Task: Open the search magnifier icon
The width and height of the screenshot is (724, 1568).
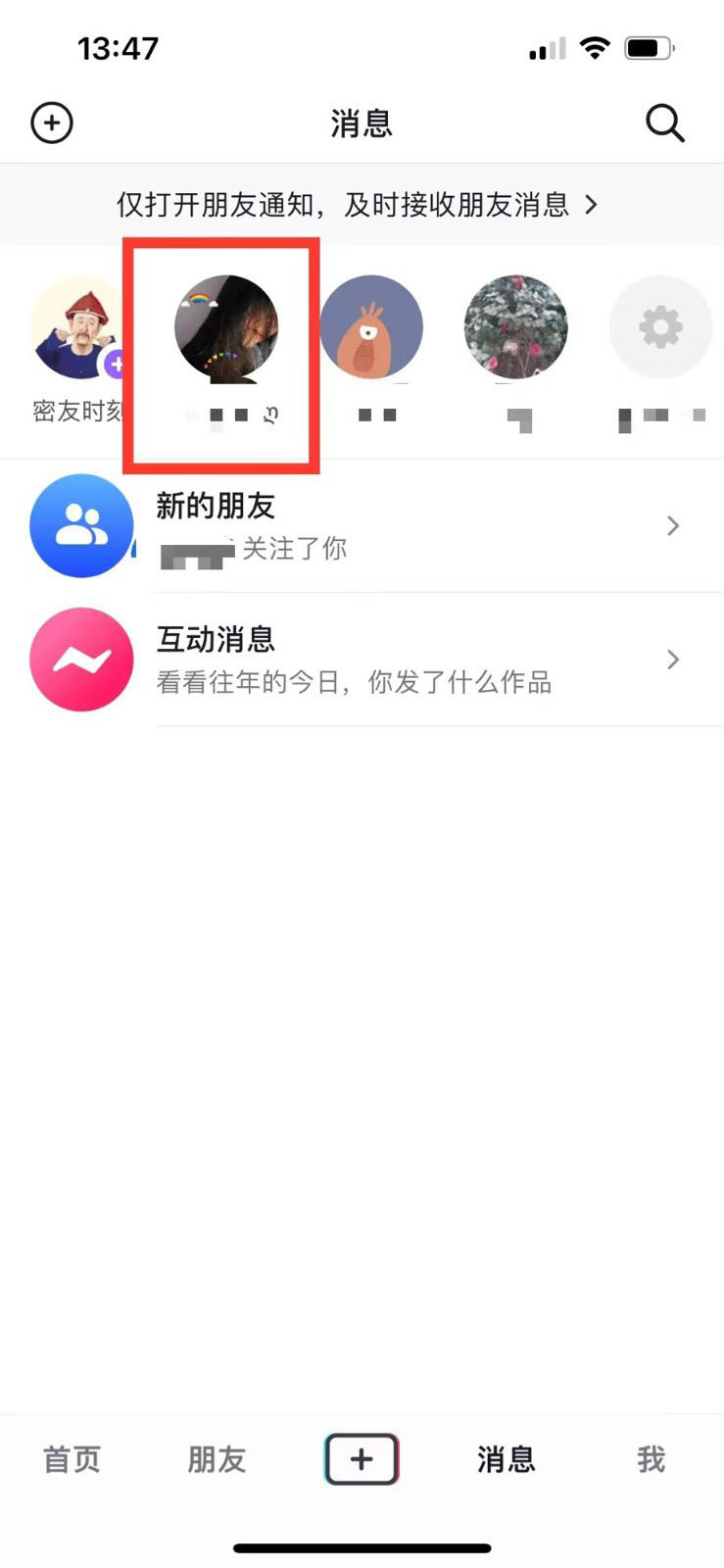Action: click(664, 123)
